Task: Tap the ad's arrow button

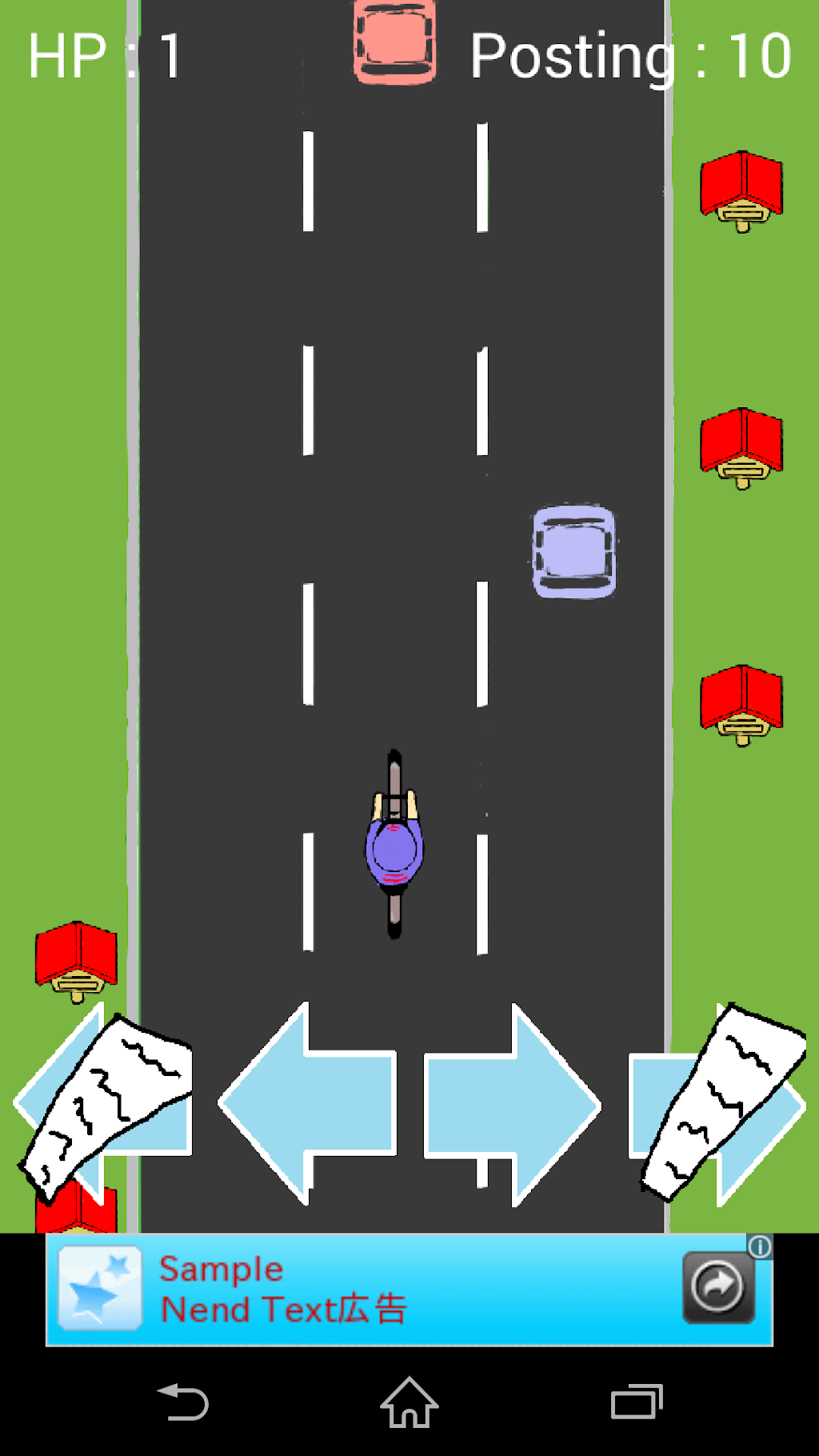Action: [717, 1286]
